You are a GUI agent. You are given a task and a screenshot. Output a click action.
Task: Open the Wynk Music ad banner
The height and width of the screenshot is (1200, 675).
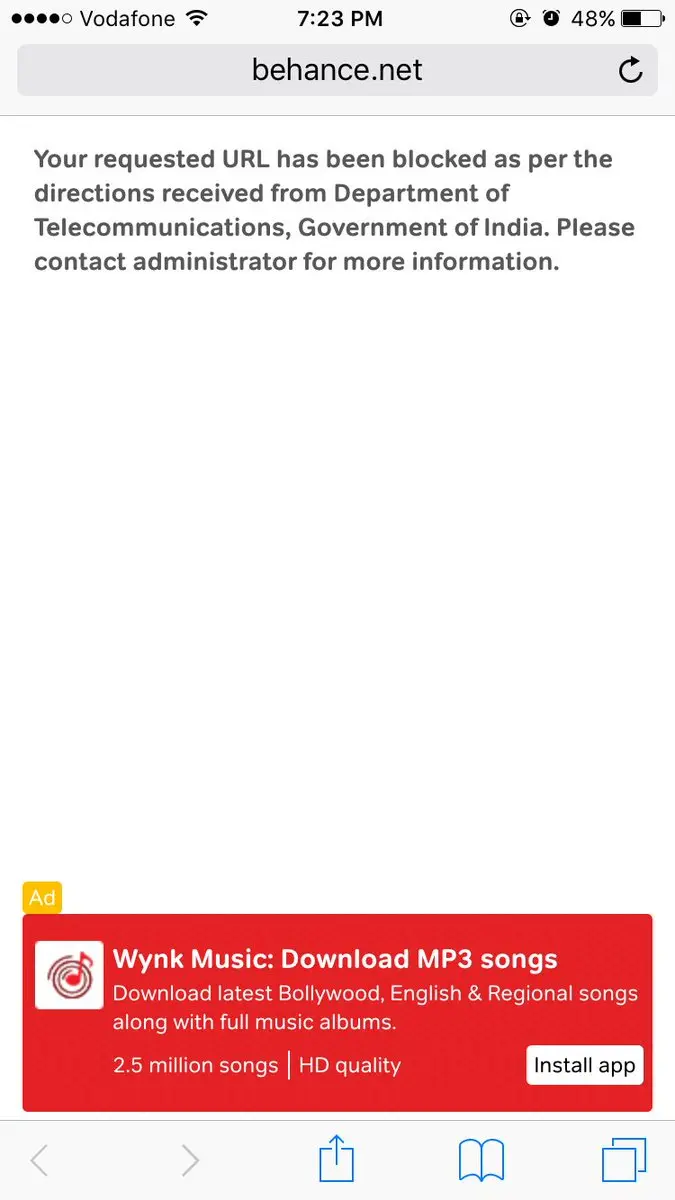point(335,961)
